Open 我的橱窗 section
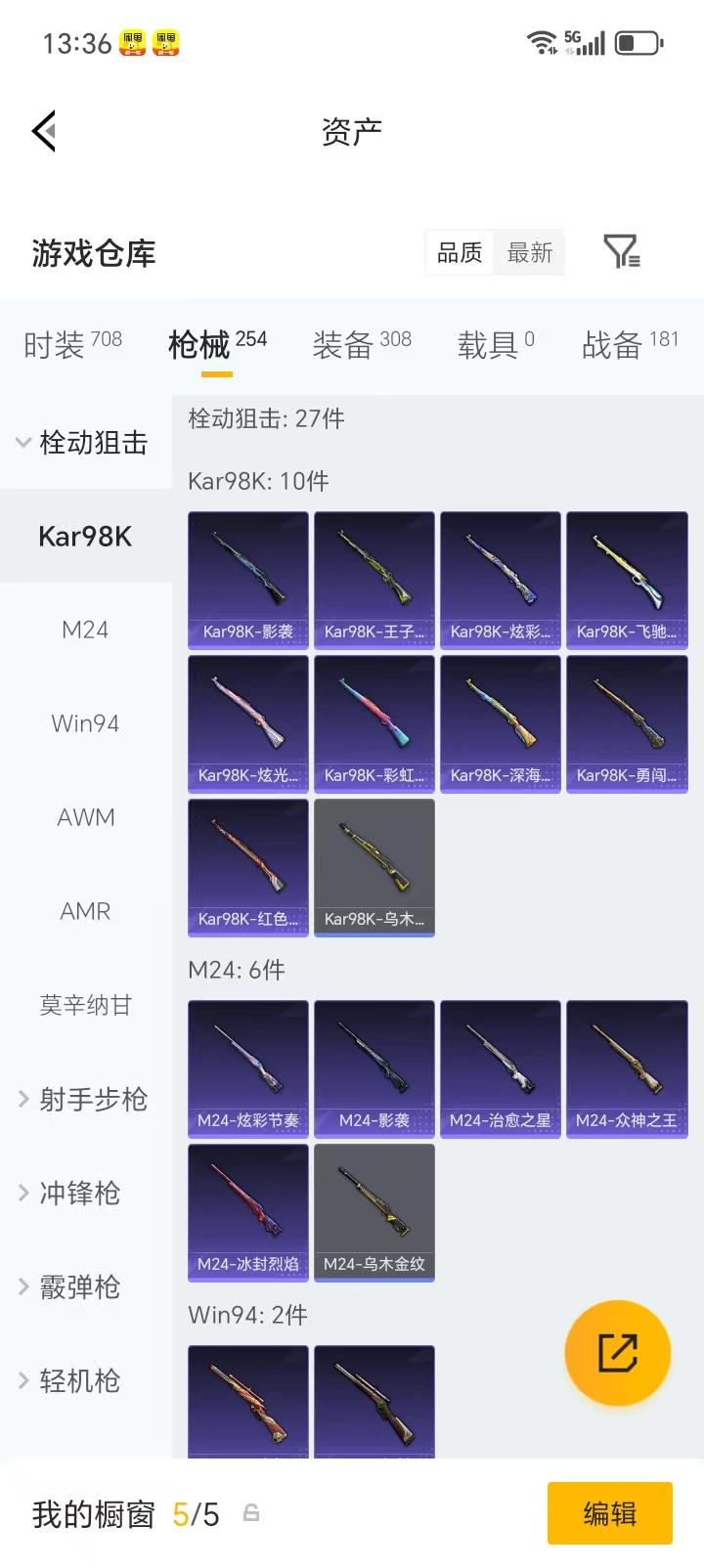Viewport: 704px width, 1568px height. [93, 1513]
